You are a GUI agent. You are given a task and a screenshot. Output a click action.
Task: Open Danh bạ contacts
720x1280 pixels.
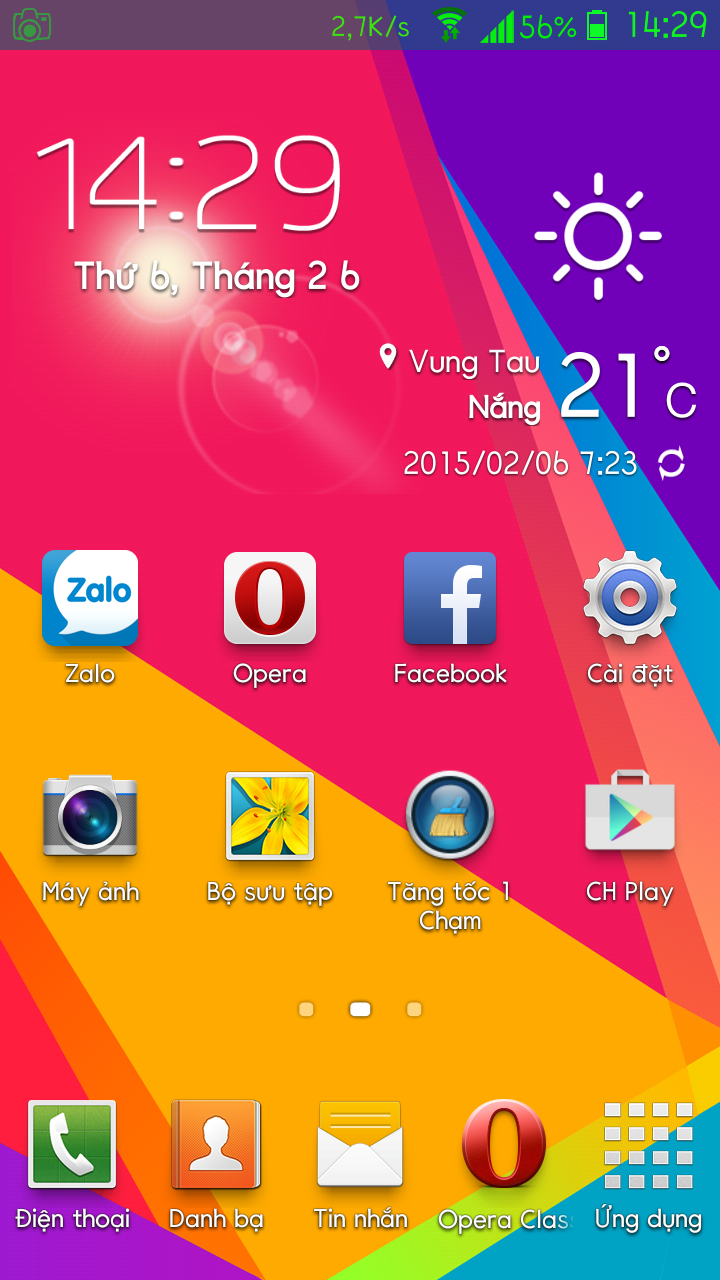[x=216, y=1146]
